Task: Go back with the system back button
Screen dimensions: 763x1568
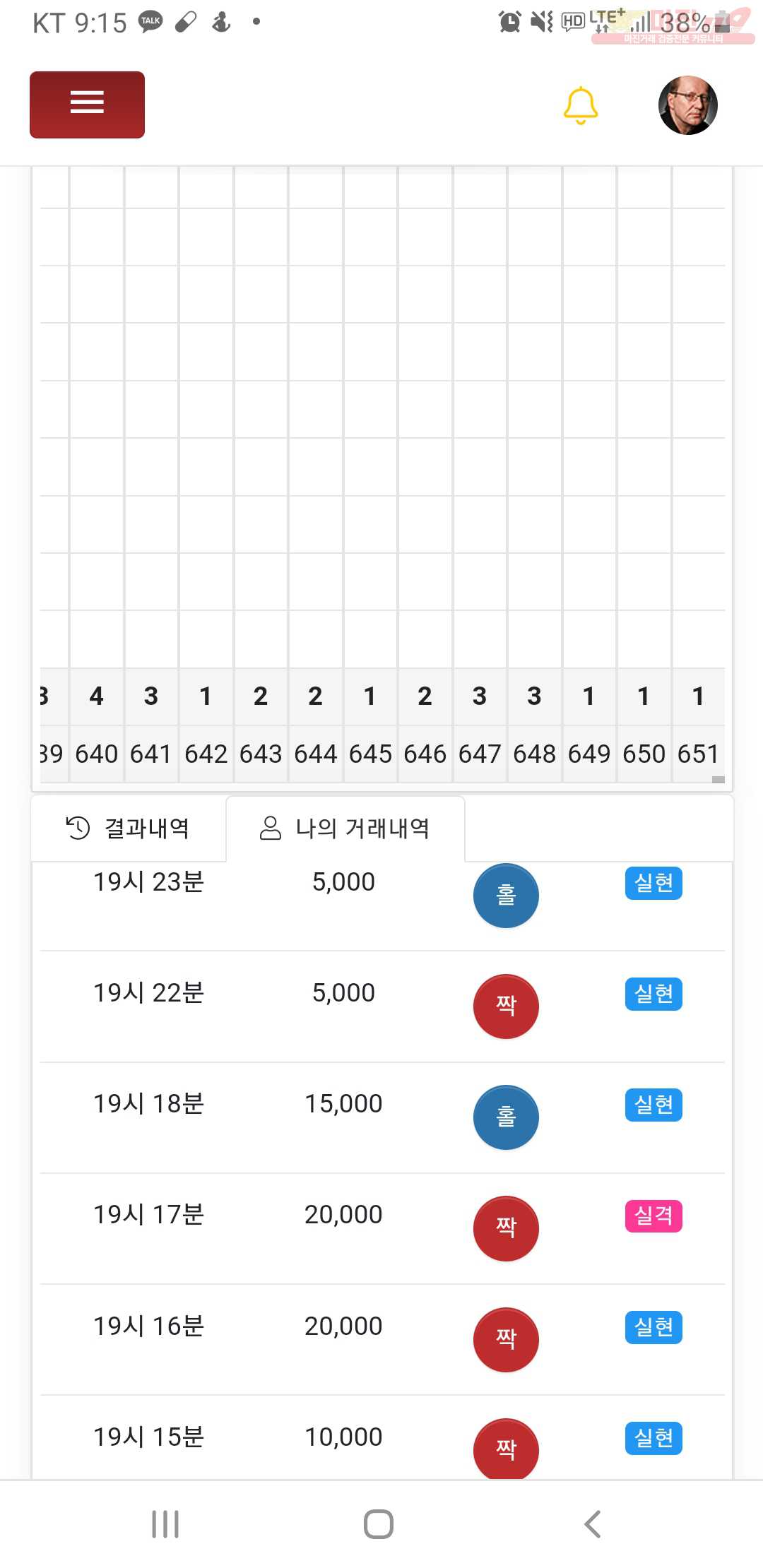Action: tap(593, 1524)
